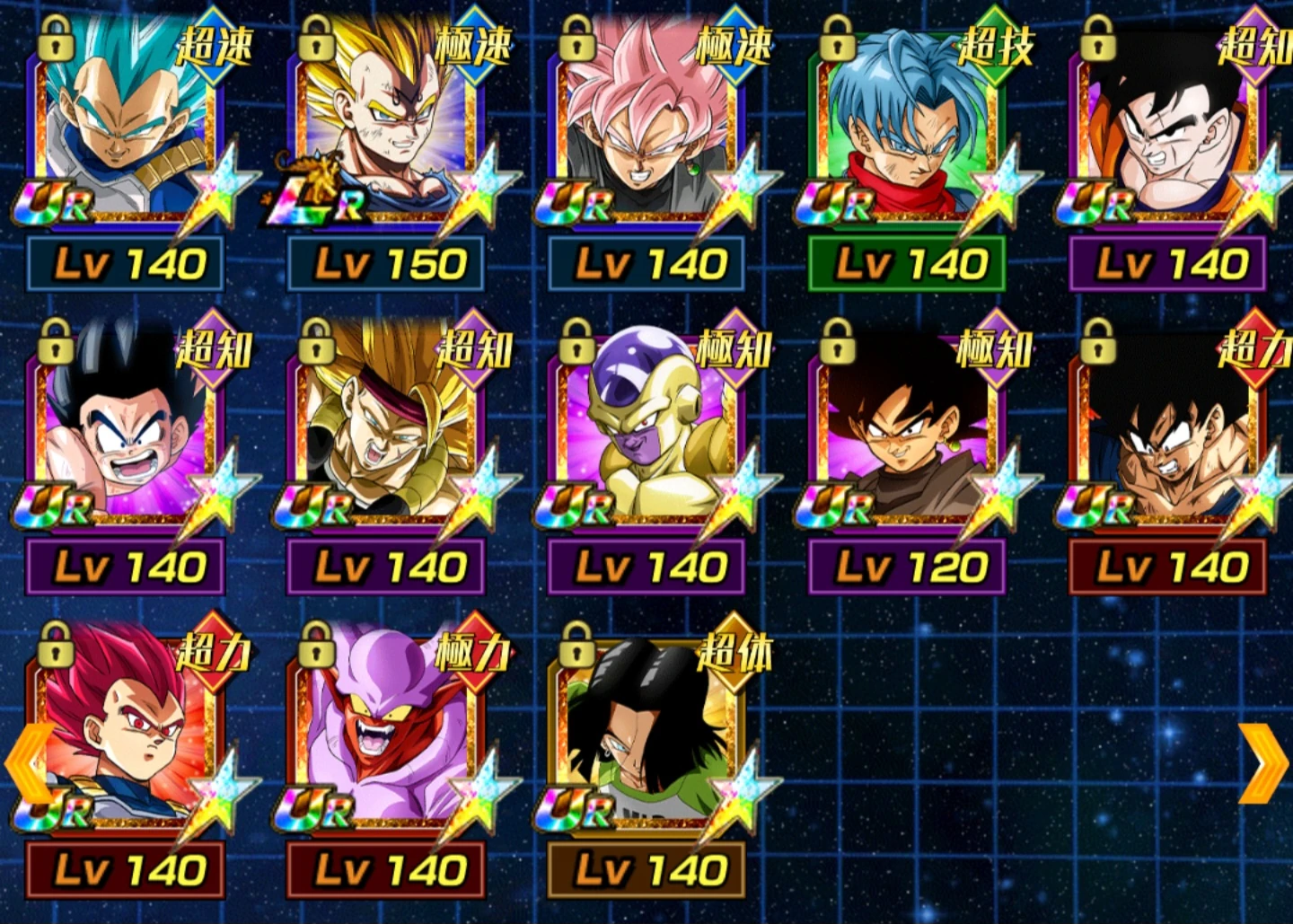Select the pink-haired Goku Black Rosé card
The width and height of the screenshot is (1293, 924).
click(646, 135)
